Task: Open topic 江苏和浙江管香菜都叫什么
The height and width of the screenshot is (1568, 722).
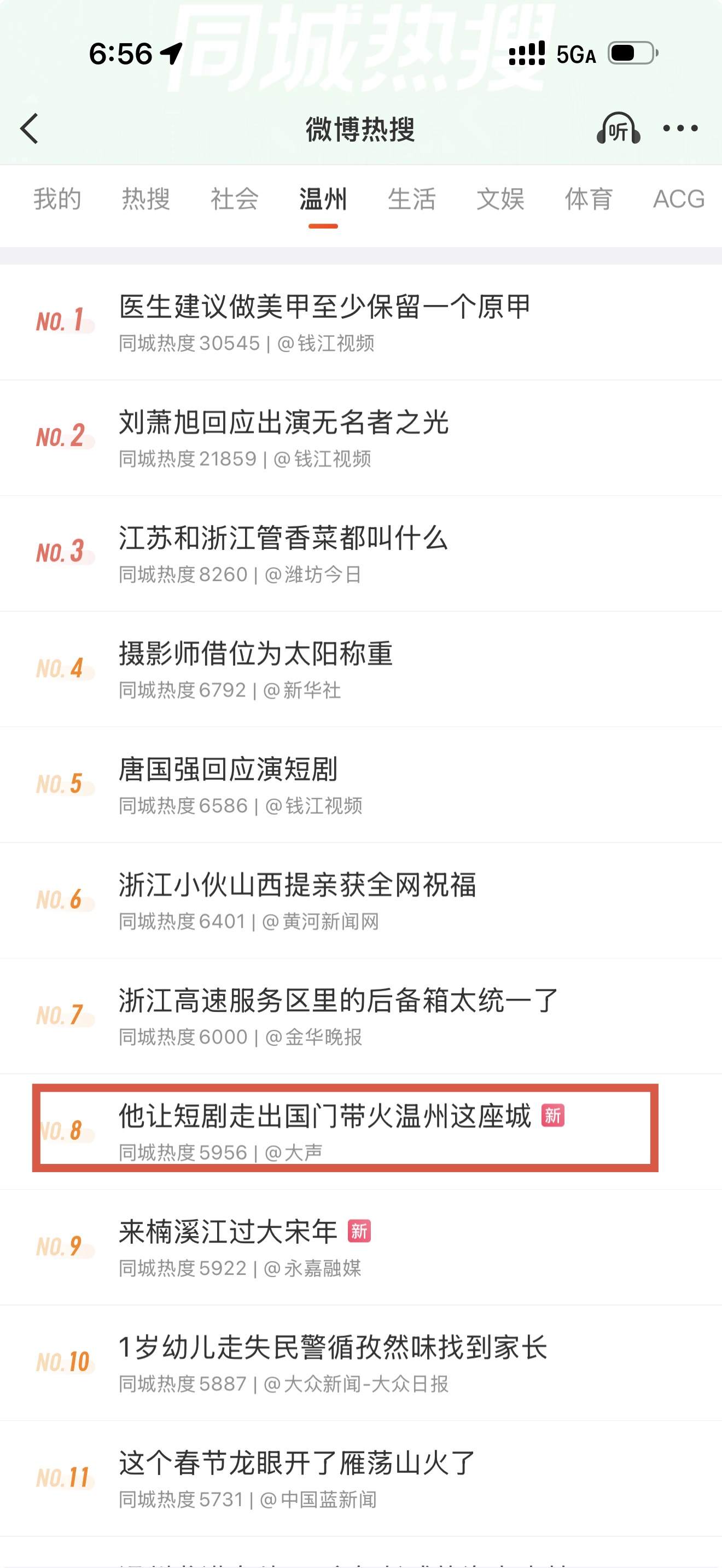Action: pyautogui.click(x=284, y=538)
